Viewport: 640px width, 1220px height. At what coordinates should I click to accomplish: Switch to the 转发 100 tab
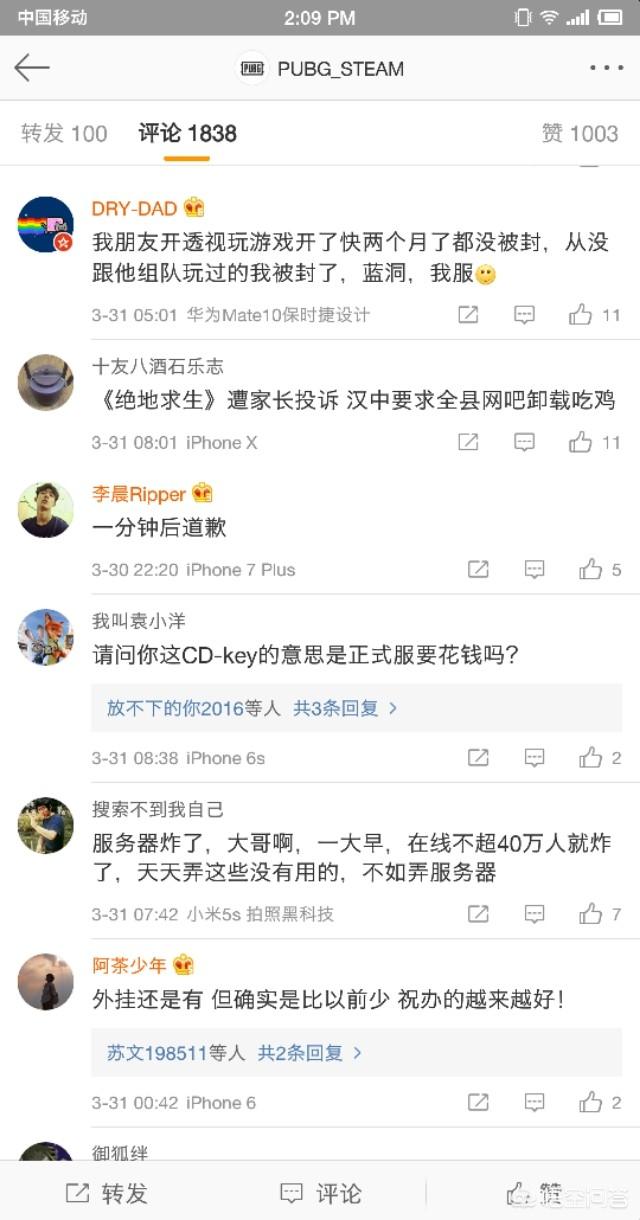(64, 133)
